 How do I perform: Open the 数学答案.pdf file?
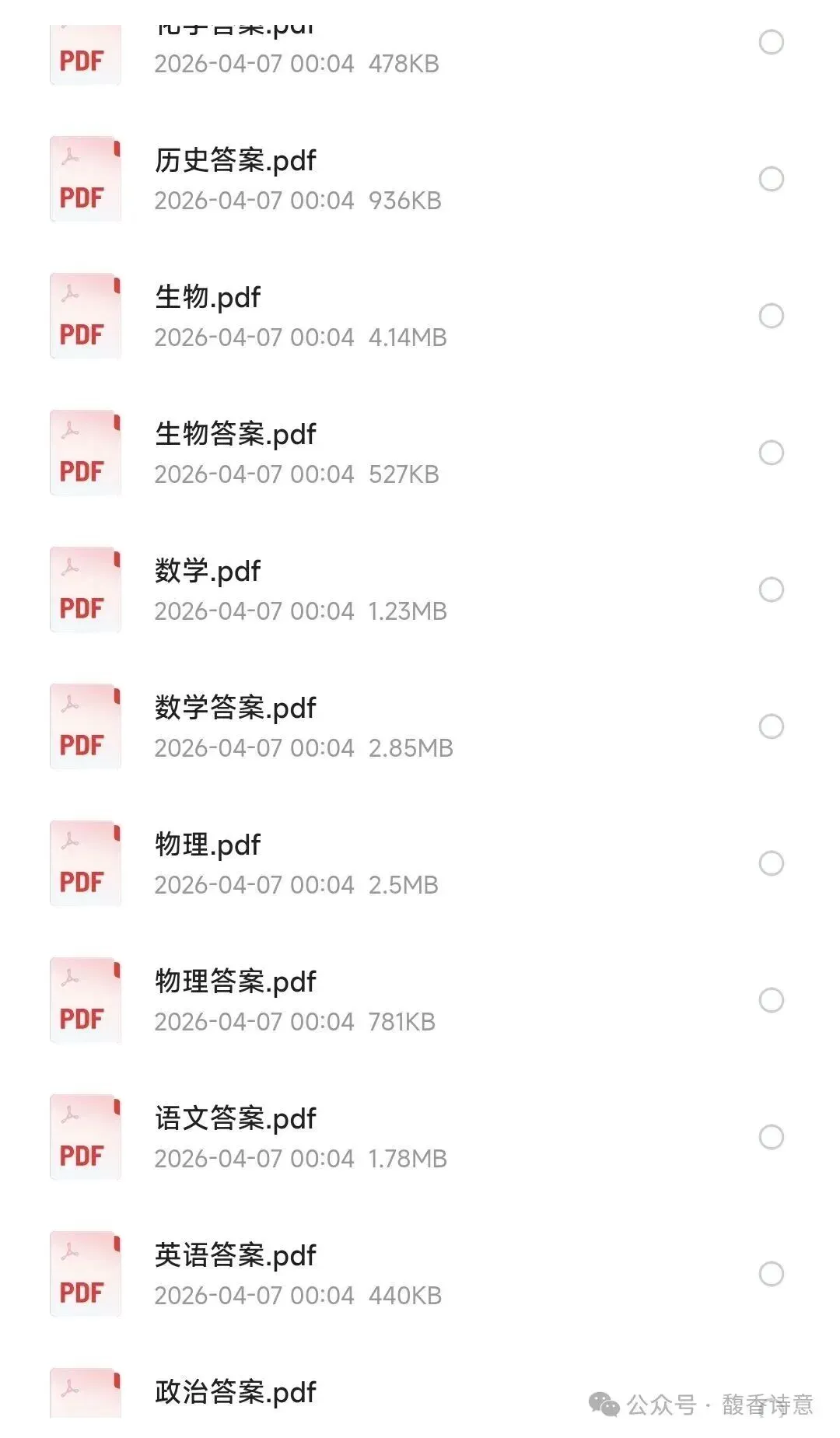(x=235, y=709)
